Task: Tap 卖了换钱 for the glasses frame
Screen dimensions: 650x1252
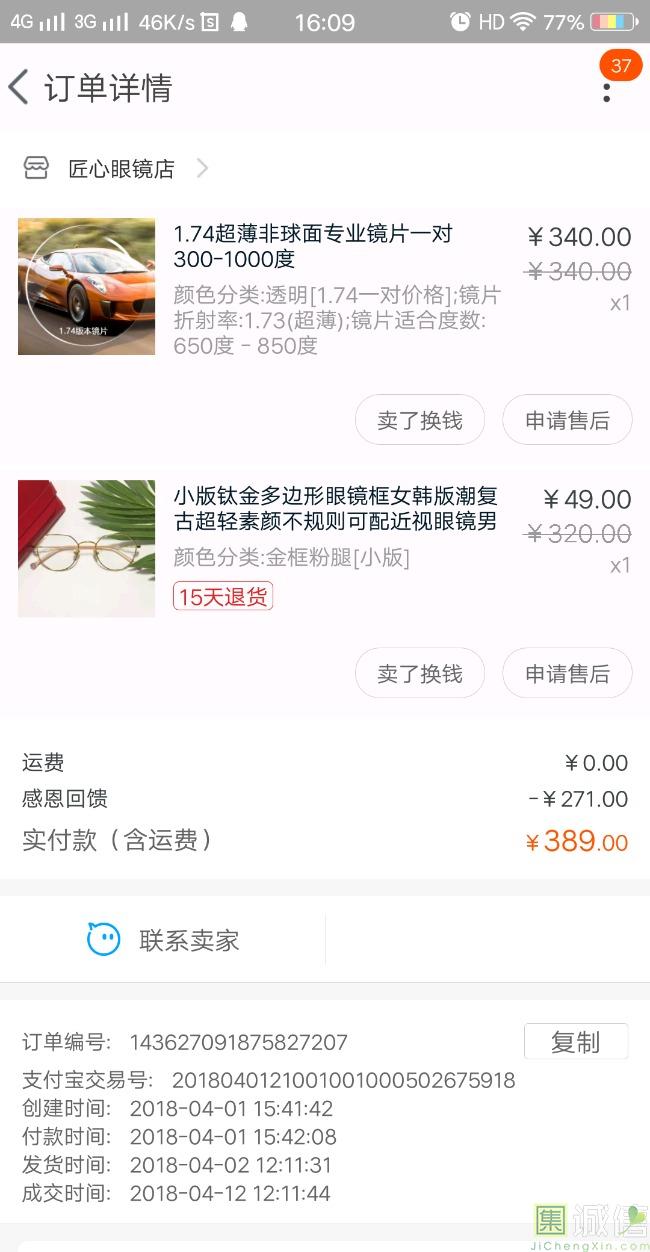Action: [420, 673]
